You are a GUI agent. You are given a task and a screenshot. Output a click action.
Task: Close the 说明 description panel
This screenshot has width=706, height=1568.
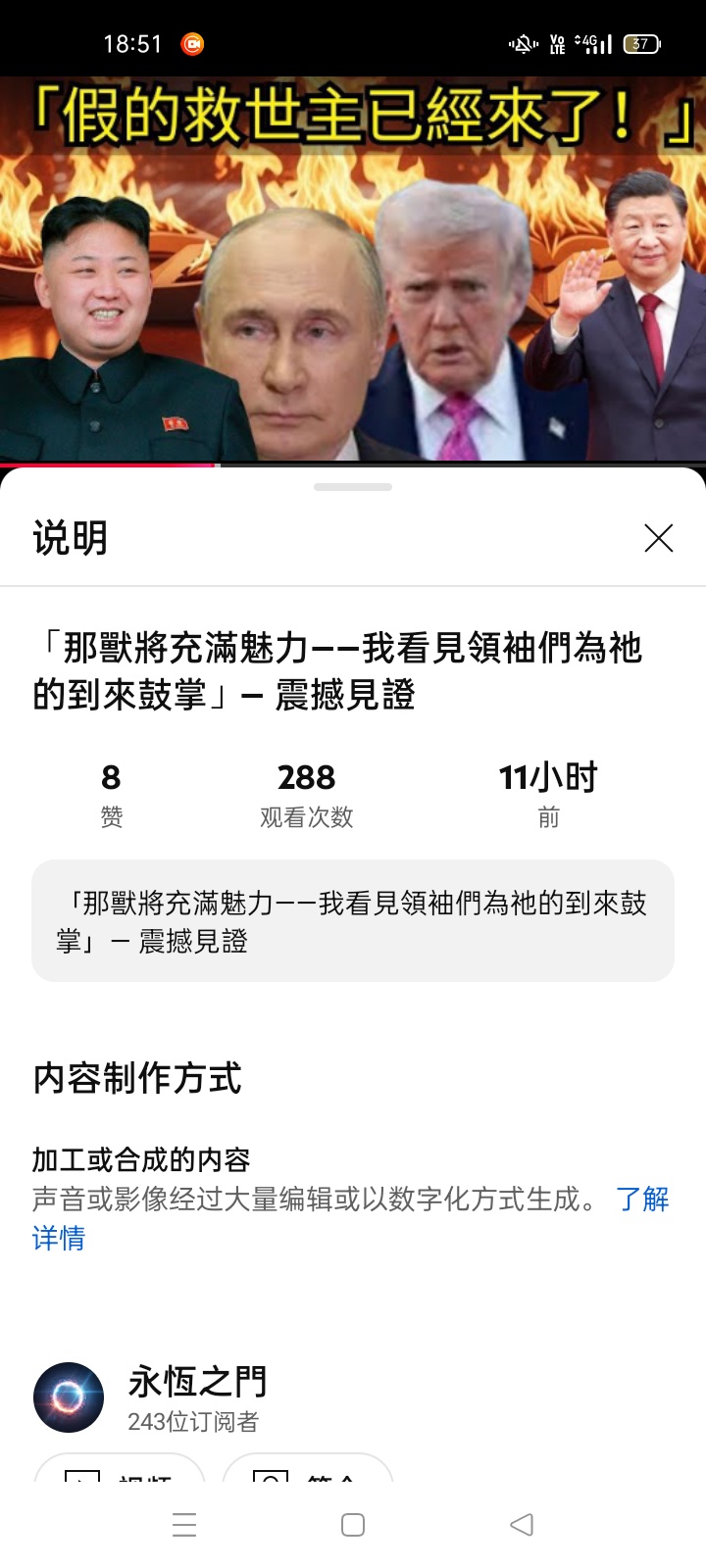658,538
